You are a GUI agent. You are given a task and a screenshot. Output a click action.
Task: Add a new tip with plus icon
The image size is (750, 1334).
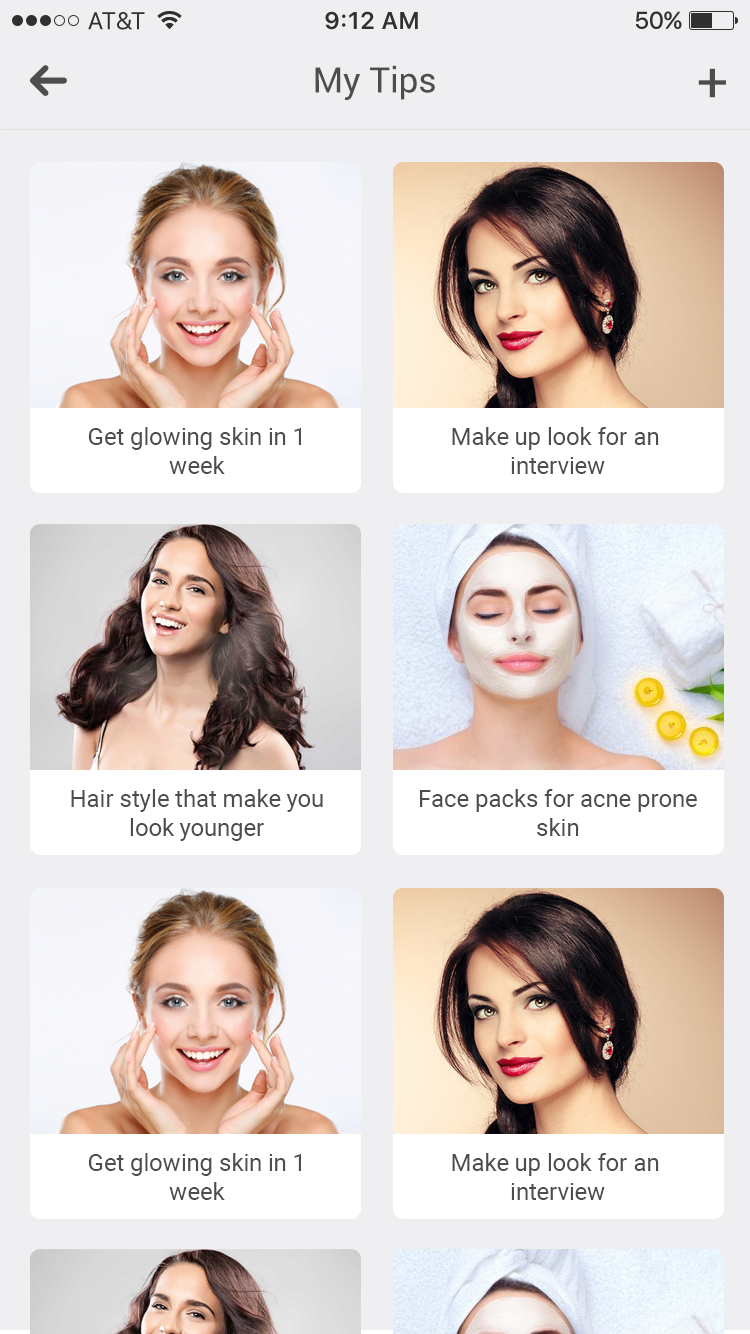(x=711, y=83)
